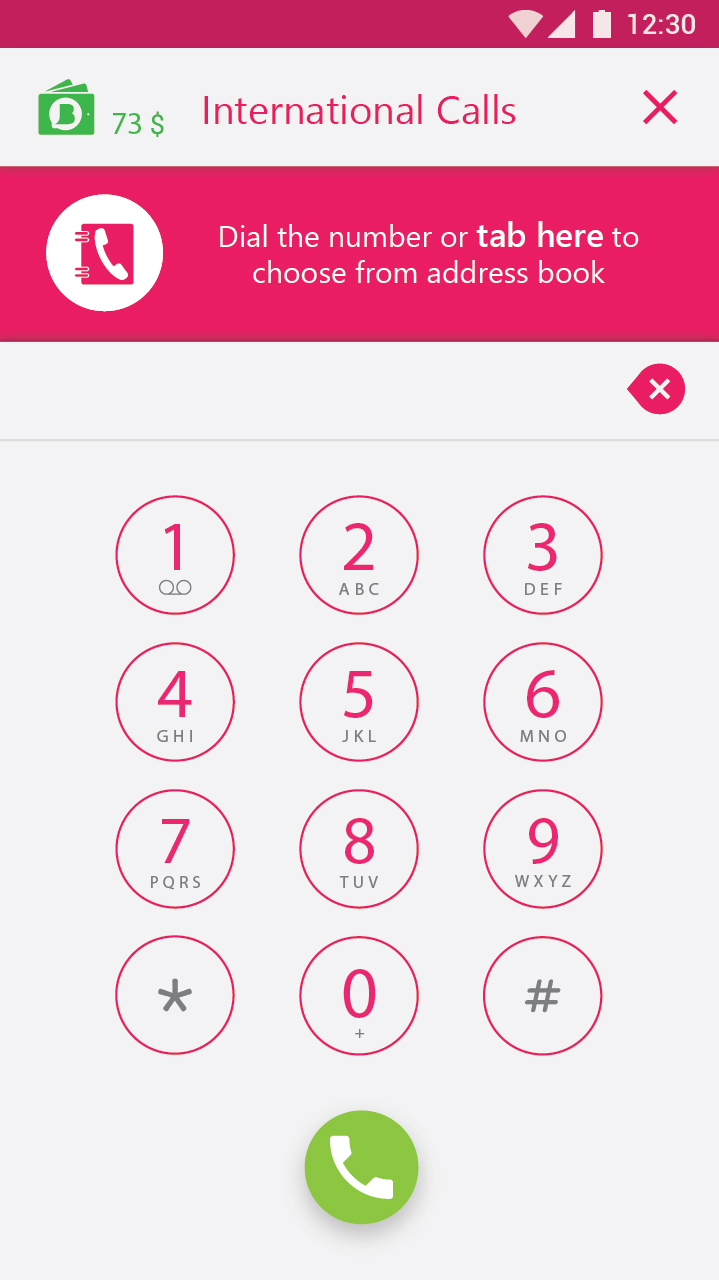This screenshot has height=1280, width=719.
Task: Enter digit 2 ABC
Action: [359, 555]
